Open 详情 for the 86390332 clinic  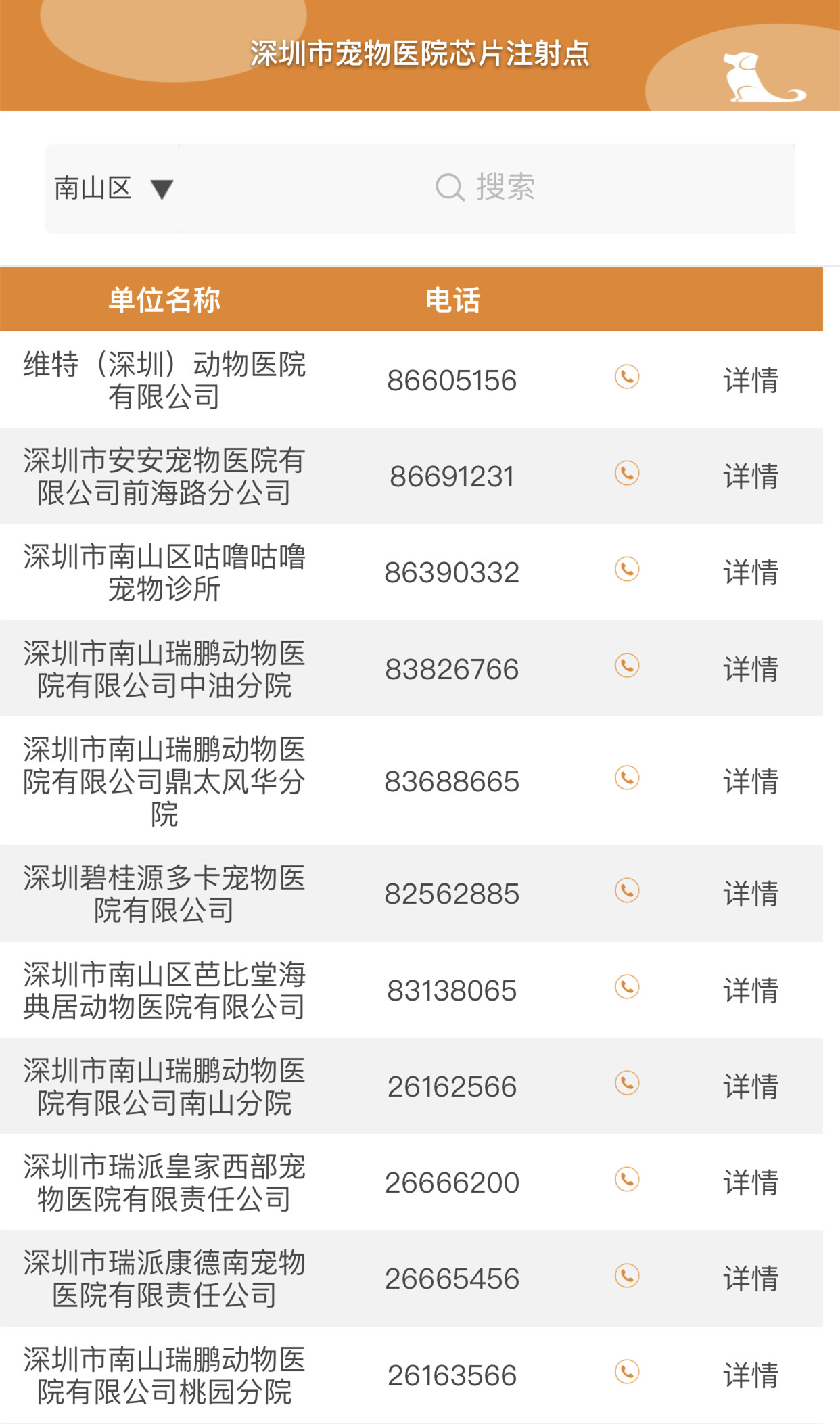[750, 572]
